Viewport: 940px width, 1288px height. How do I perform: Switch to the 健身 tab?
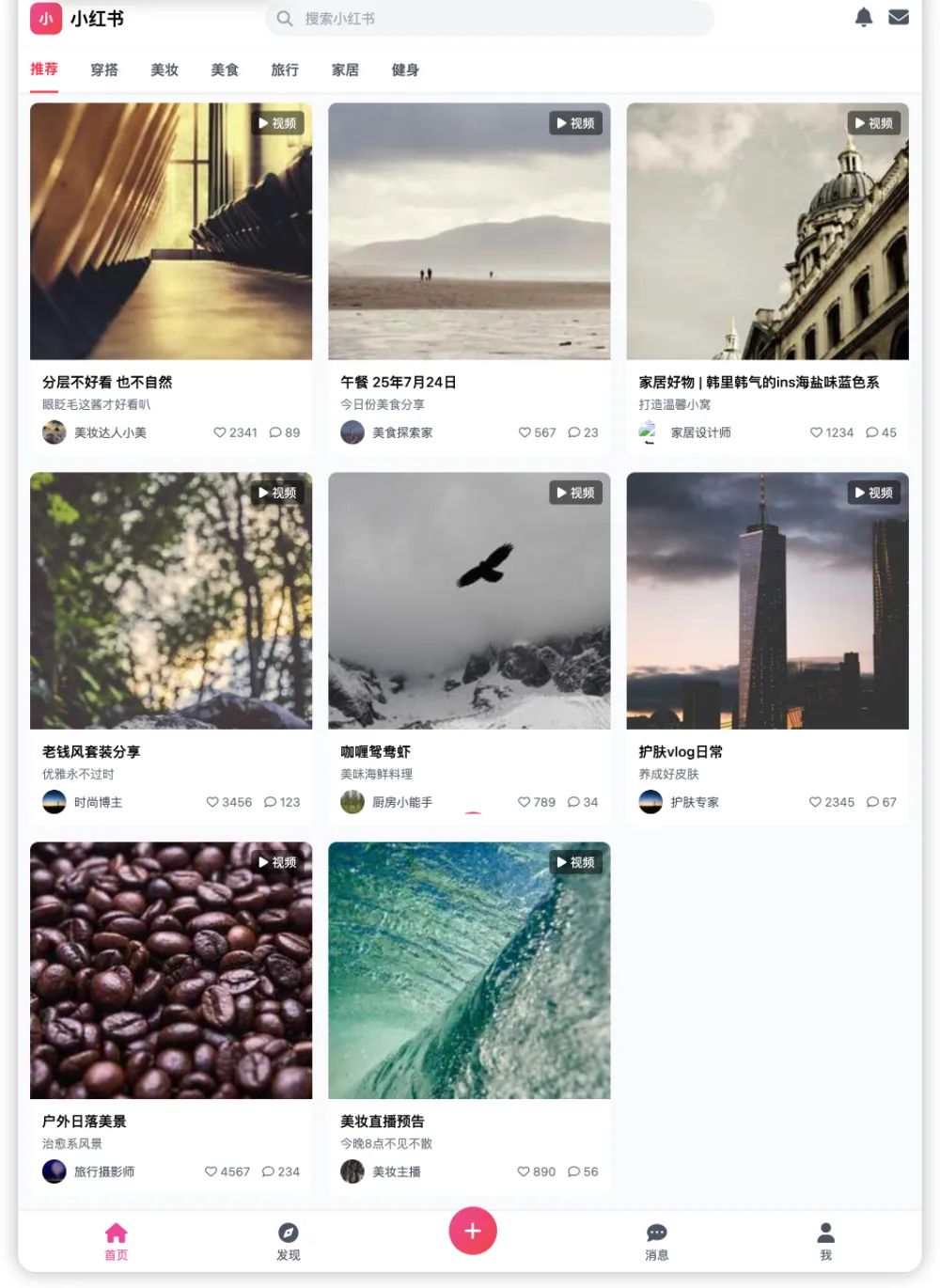pos(405,70)
